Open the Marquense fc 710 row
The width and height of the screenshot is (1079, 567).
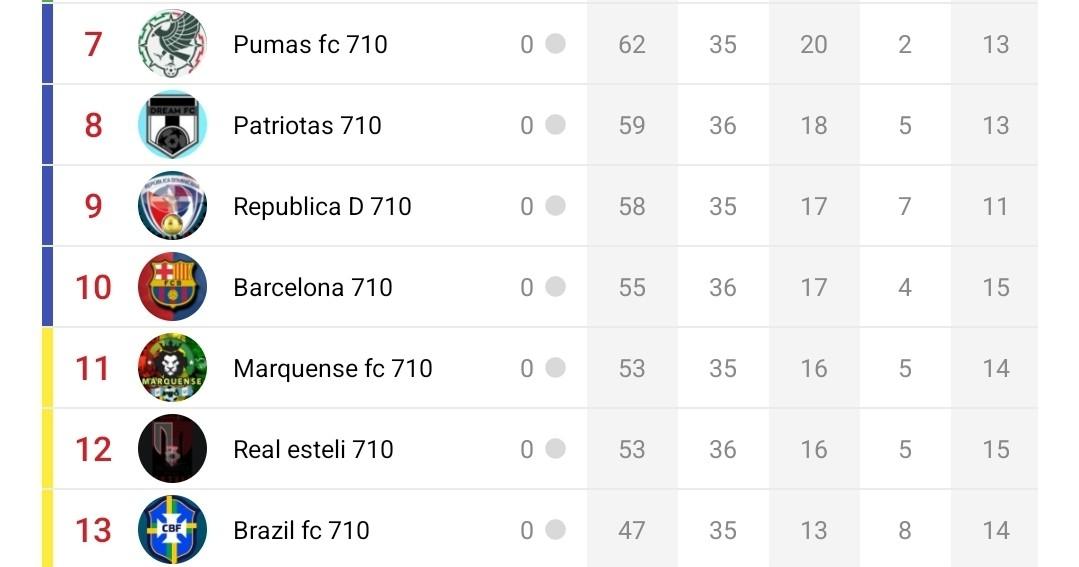332,368
